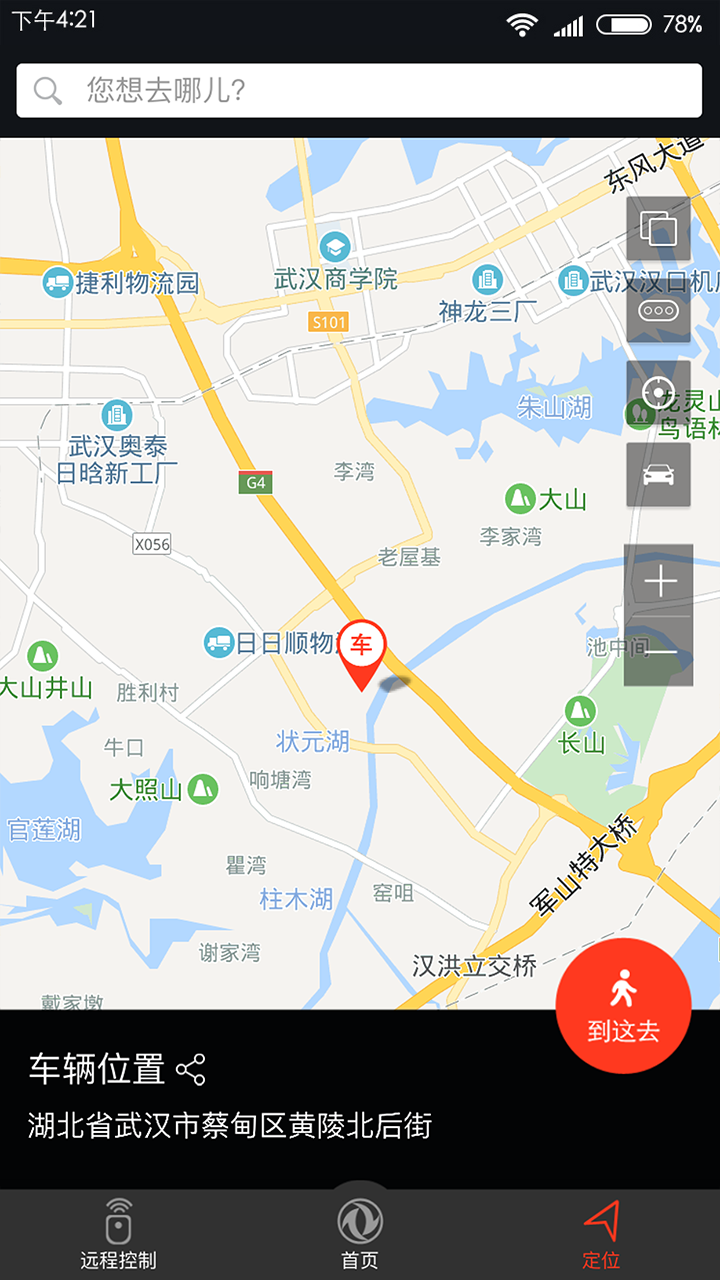This screenshot has height=1280, width=720.
Task: Switch map layers with the layers icon
Action: pos(658,229)
